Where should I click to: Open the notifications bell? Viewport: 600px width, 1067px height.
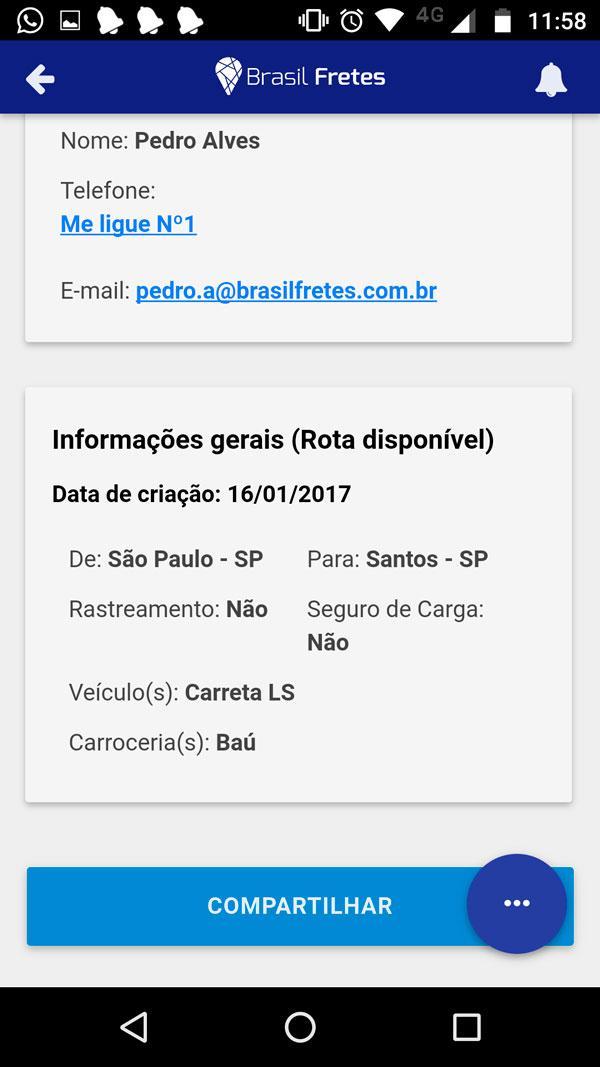tap(551, 80)
